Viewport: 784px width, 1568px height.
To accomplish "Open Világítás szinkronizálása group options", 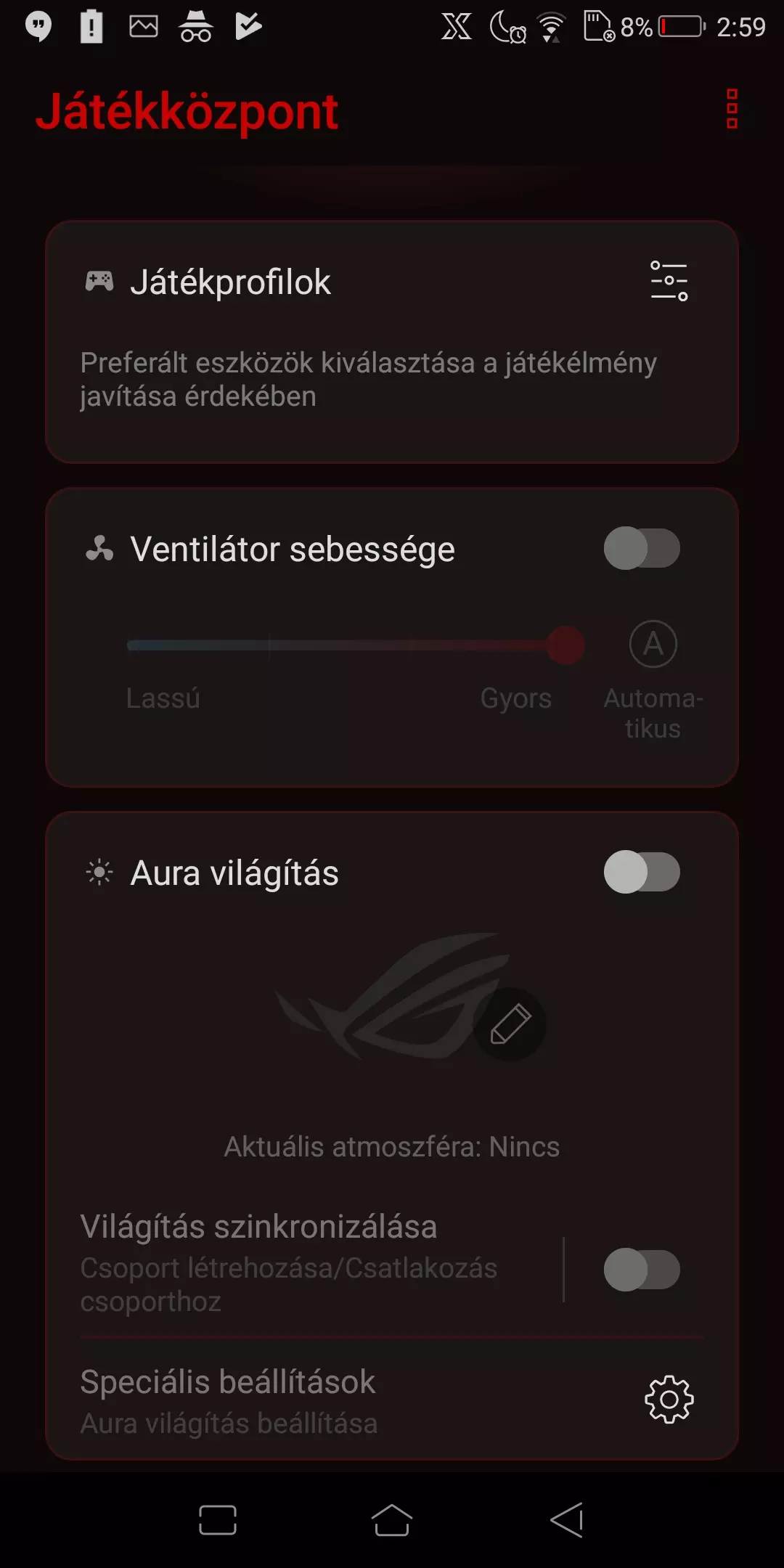I will [289, 1263].
